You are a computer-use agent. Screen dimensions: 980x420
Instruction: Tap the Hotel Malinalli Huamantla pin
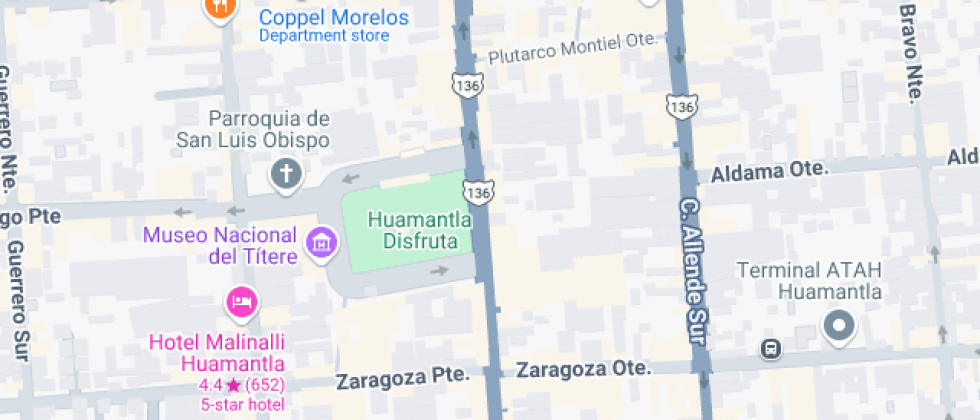click(x=241, y=299)
